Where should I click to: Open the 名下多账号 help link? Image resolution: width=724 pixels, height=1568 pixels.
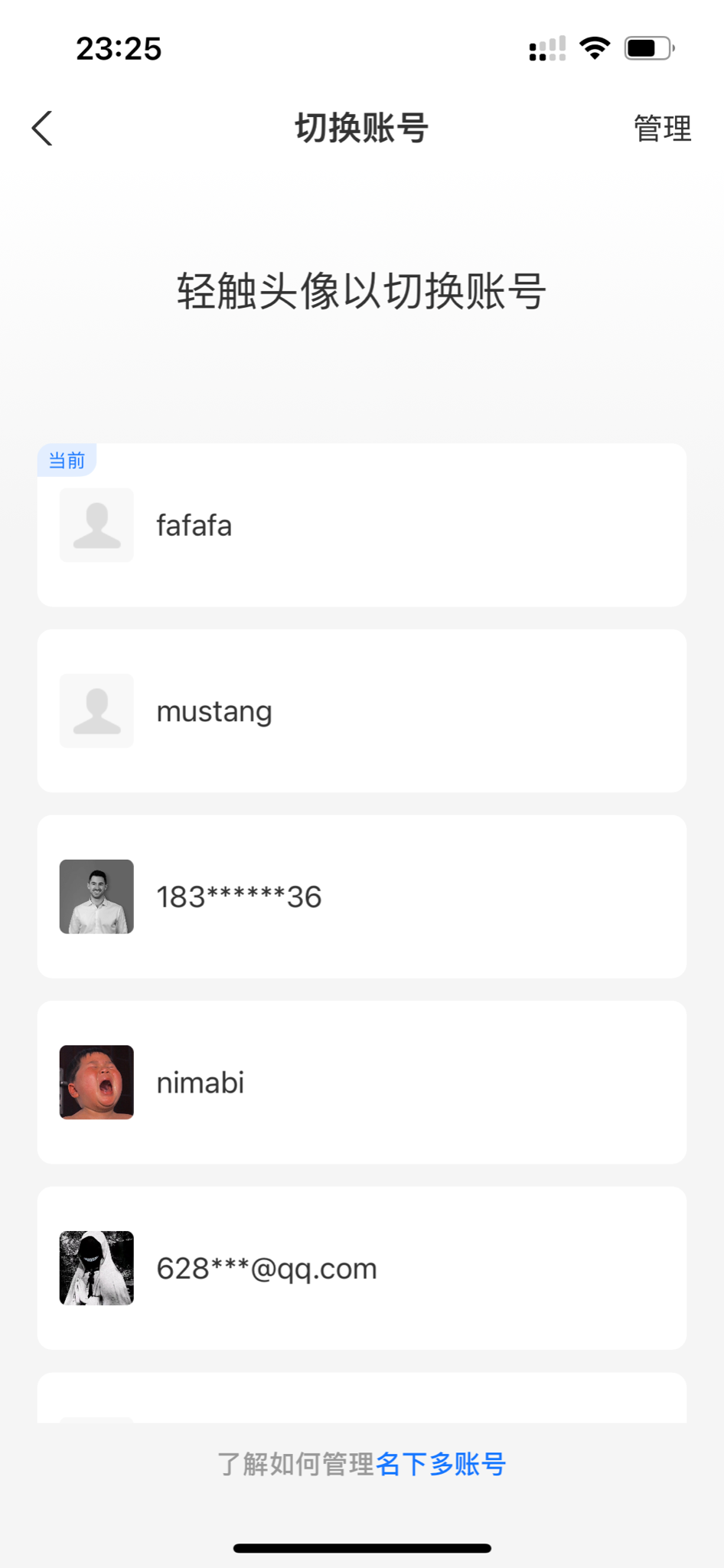440,1464
